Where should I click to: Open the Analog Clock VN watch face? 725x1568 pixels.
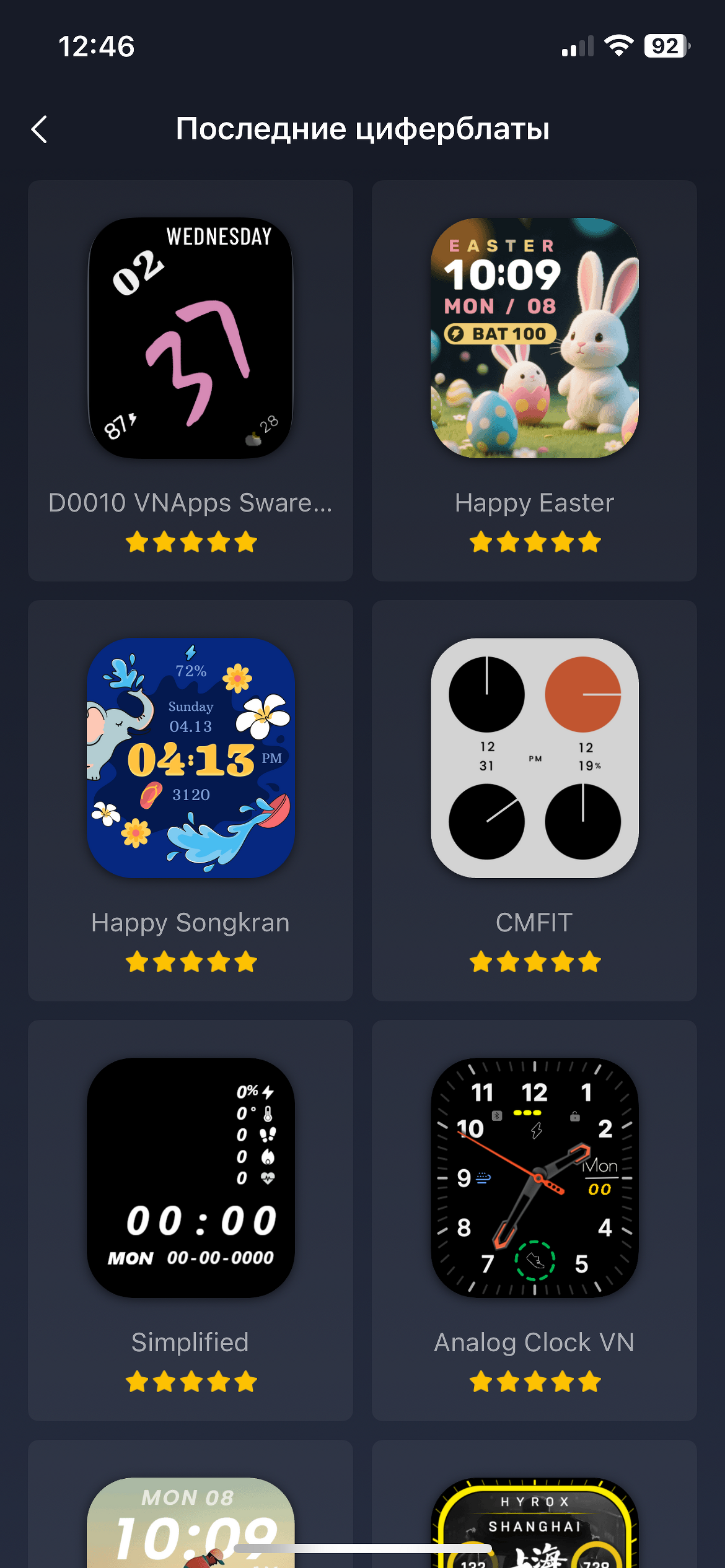534,1178
